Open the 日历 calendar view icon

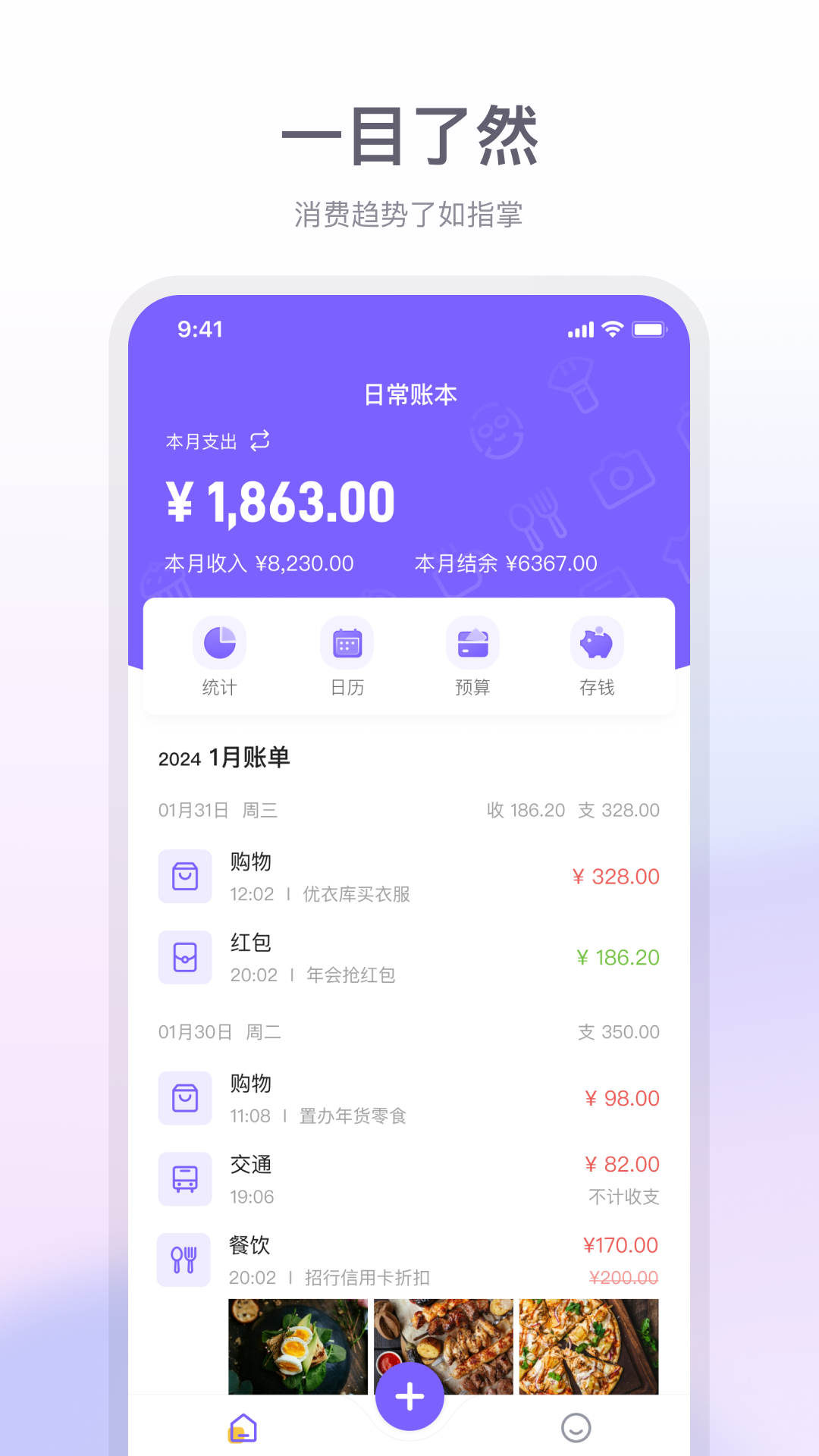347,642
